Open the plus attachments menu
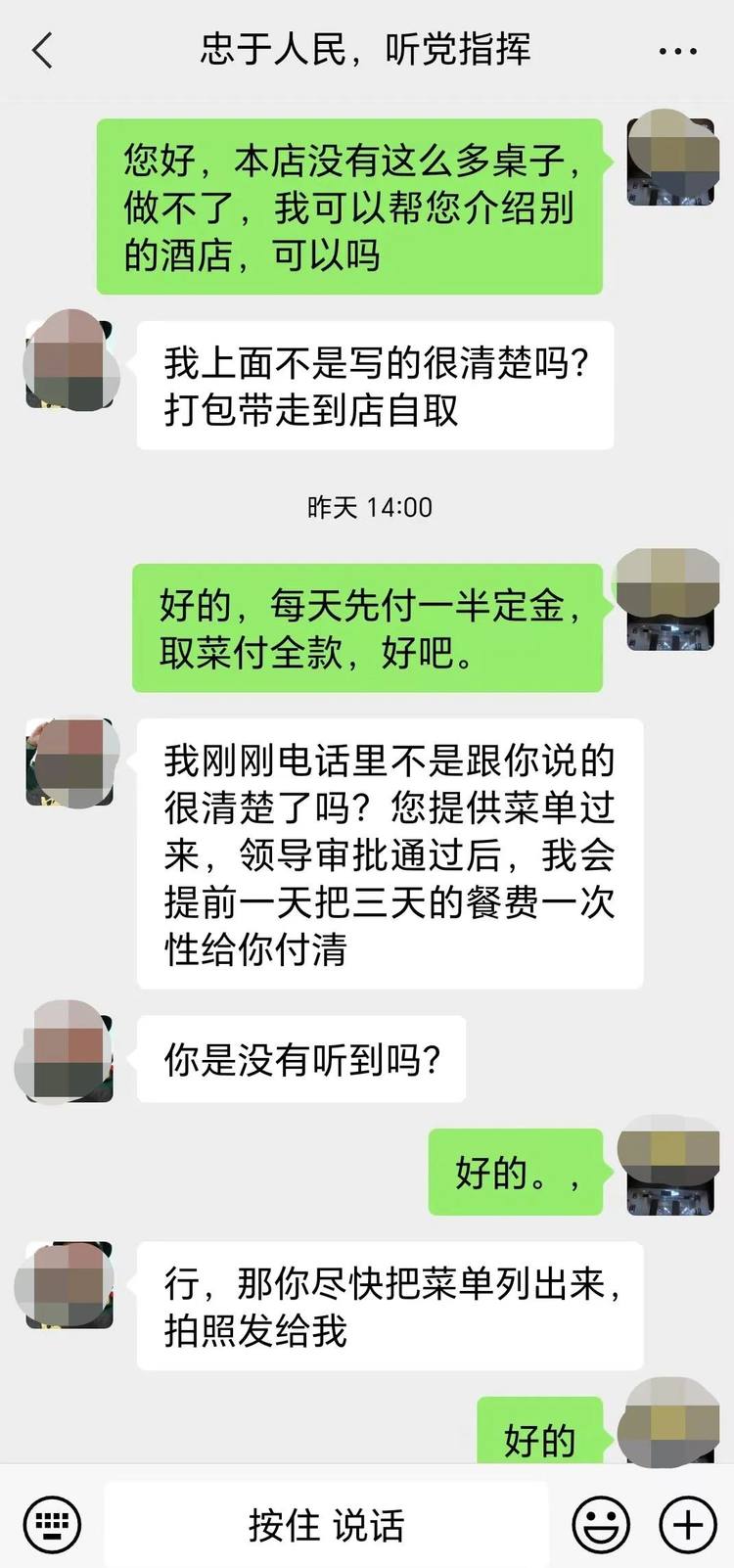Image resolution: width=734 pixels, height=1568 pixels. click(688, 1524)
